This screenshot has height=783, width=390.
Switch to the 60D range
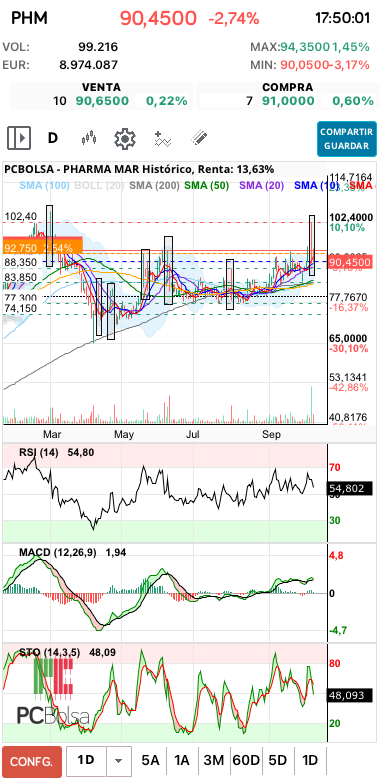(246, 761)
